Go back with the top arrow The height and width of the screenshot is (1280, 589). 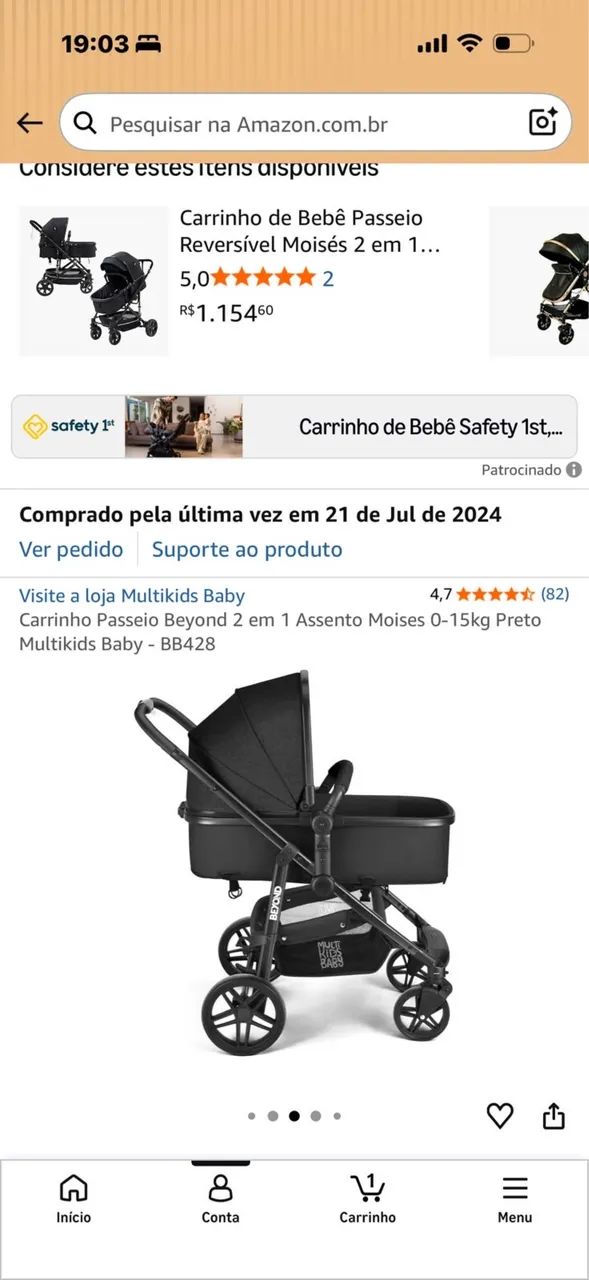(x=30, y=123)
